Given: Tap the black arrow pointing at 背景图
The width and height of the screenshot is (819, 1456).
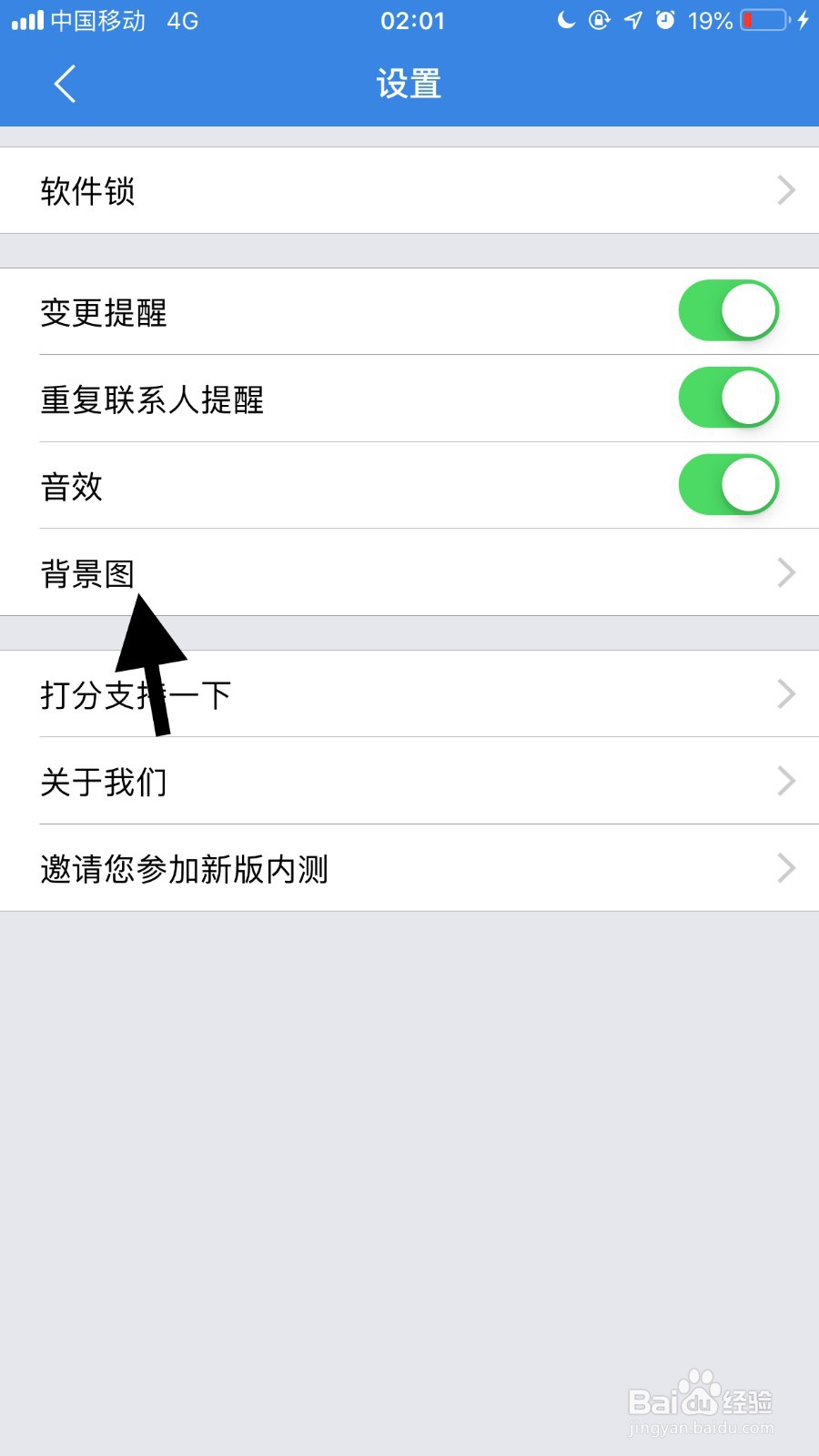Looking at the screenshot, I should (x=150, y=664).
